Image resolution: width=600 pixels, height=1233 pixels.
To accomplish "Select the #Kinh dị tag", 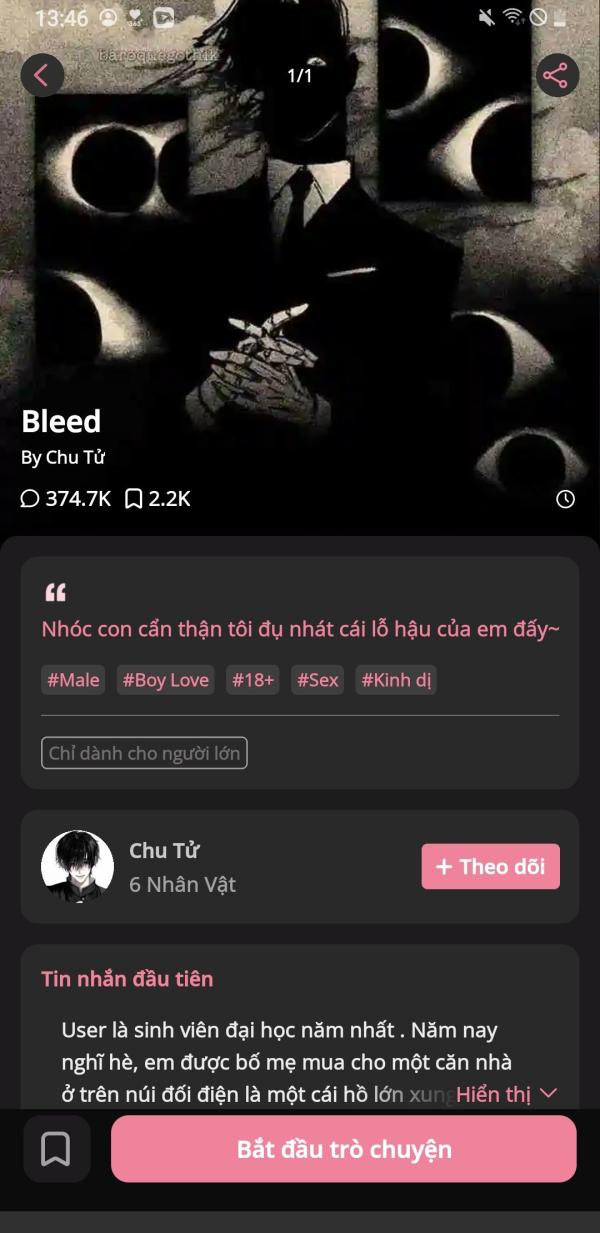I will [x=396, y=680].
